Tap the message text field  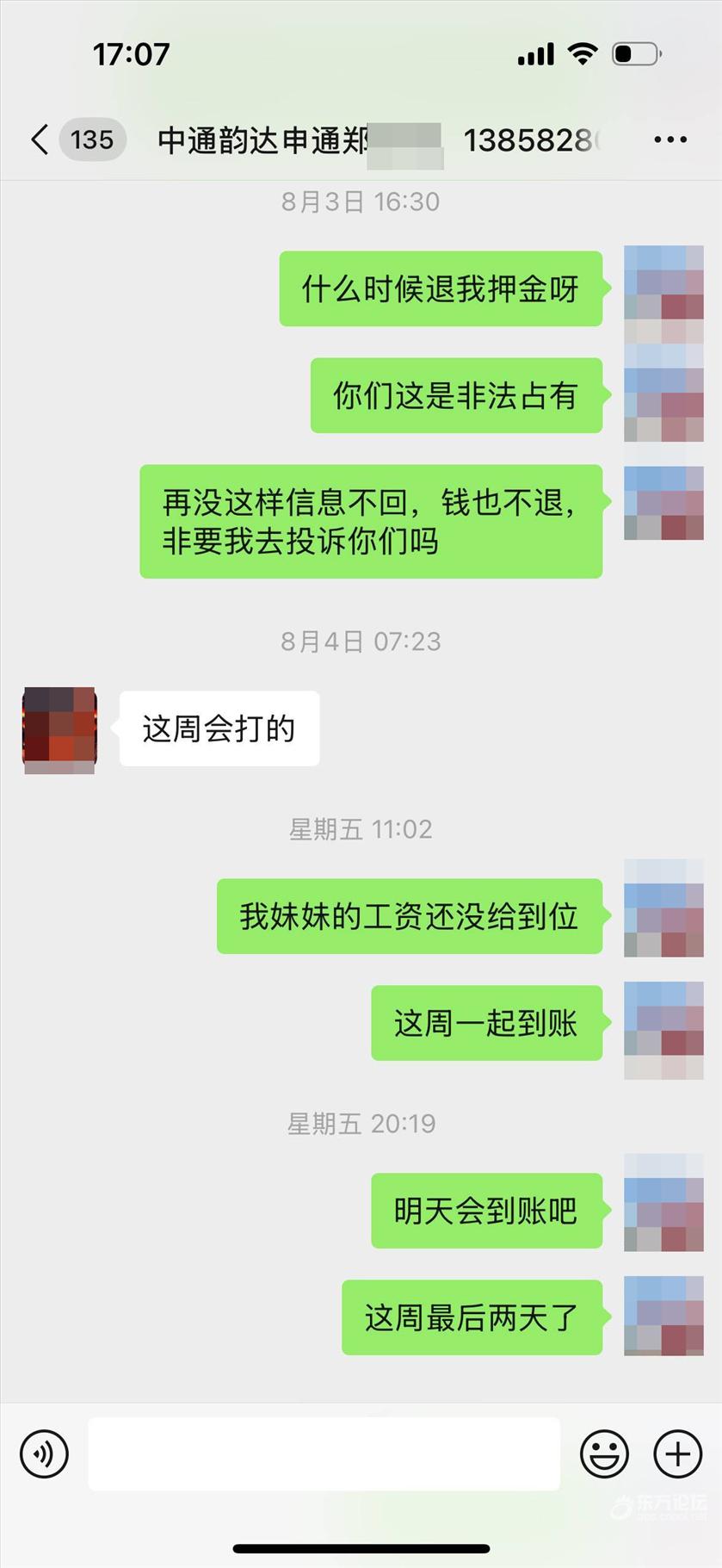coord(324,1454)
